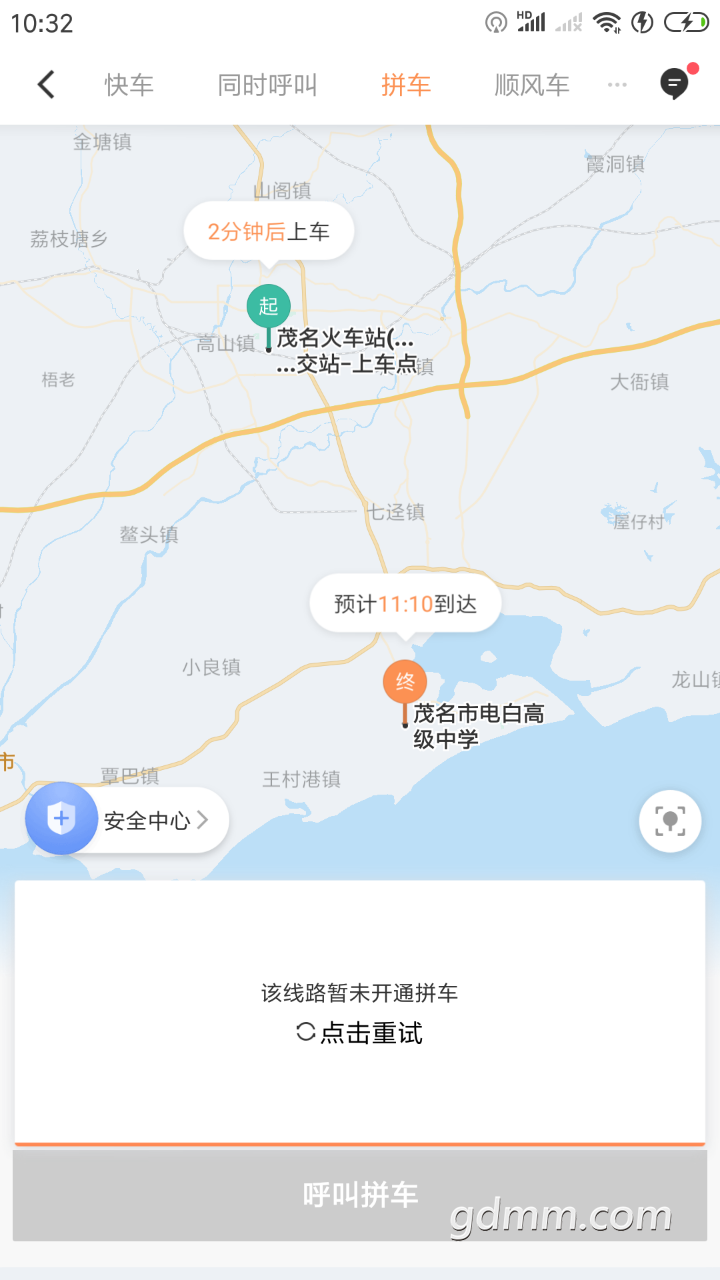Tap the 茂名市电白高级中学 destination marker

(405, 684)
